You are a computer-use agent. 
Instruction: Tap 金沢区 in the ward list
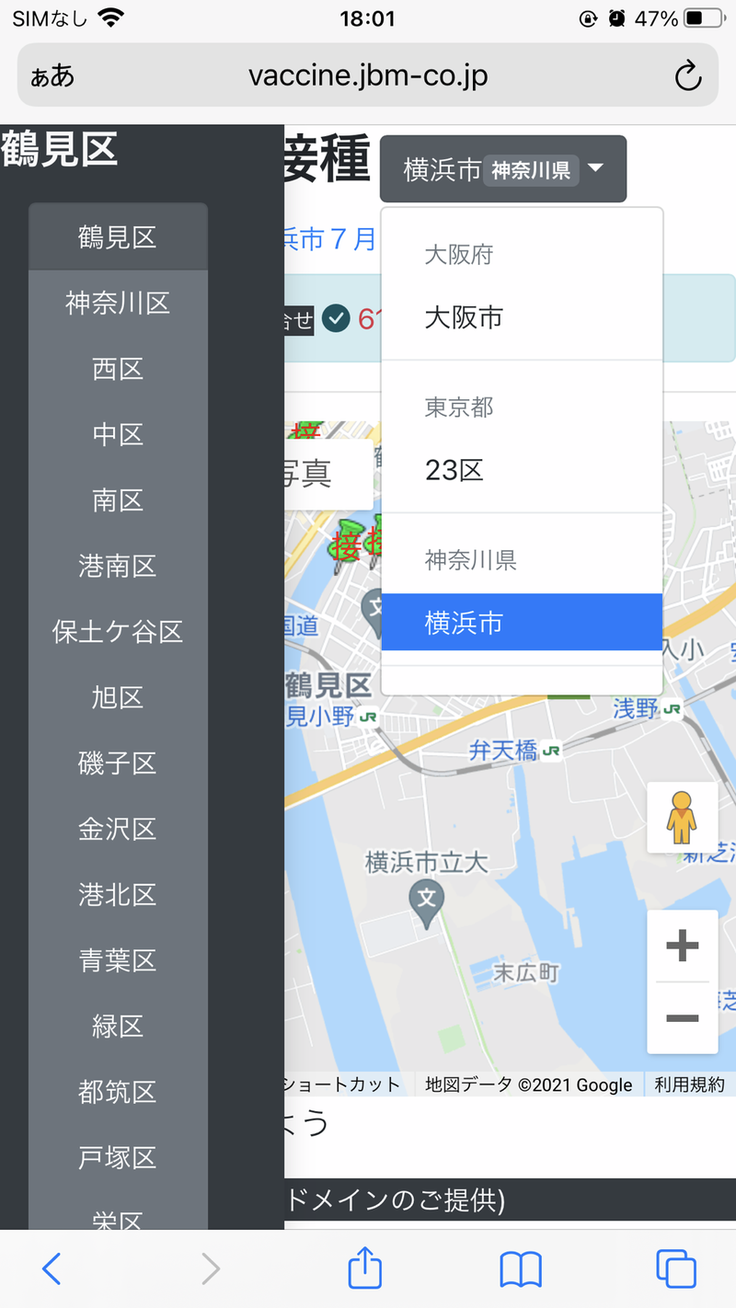click(x=118, y=829)
